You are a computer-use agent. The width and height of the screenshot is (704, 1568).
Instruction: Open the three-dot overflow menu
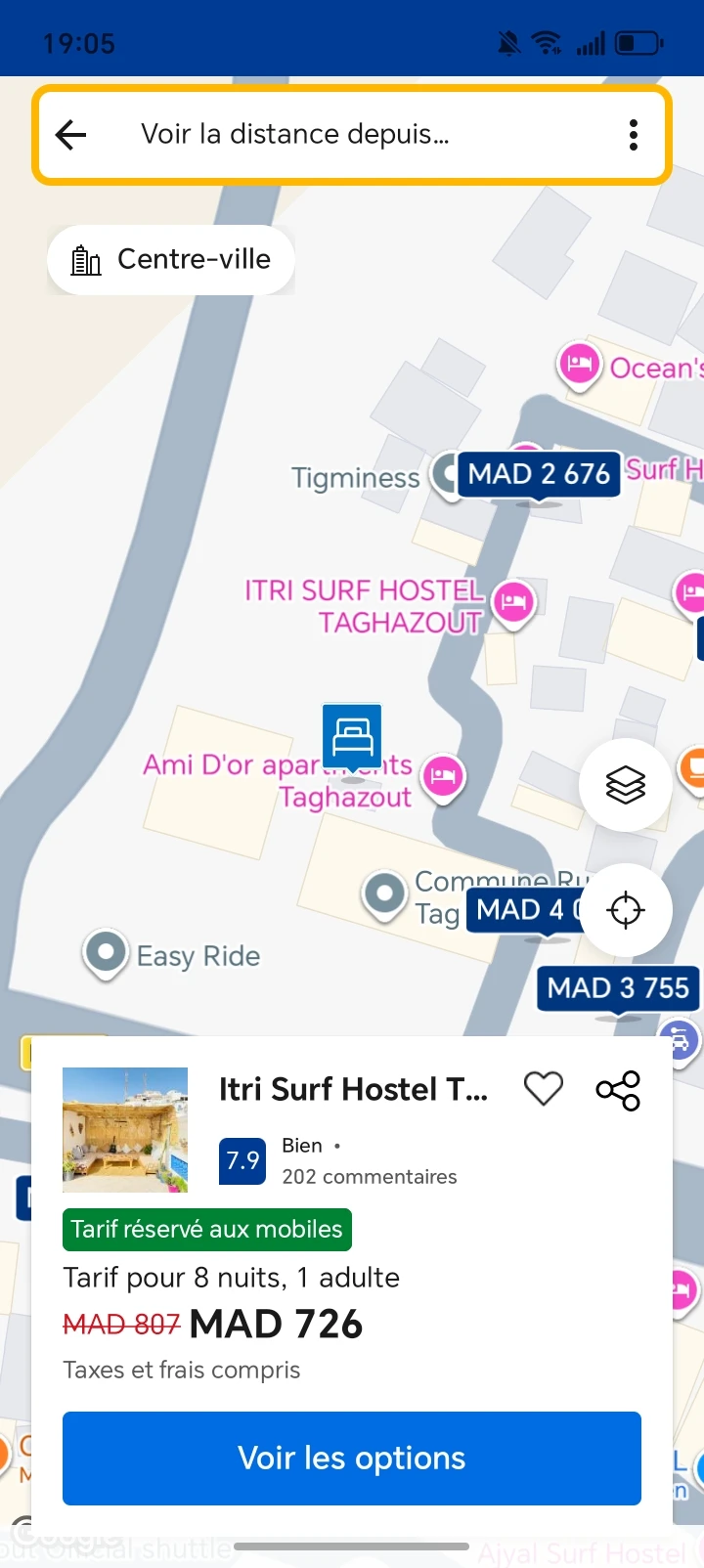click(x=634, y=135)
